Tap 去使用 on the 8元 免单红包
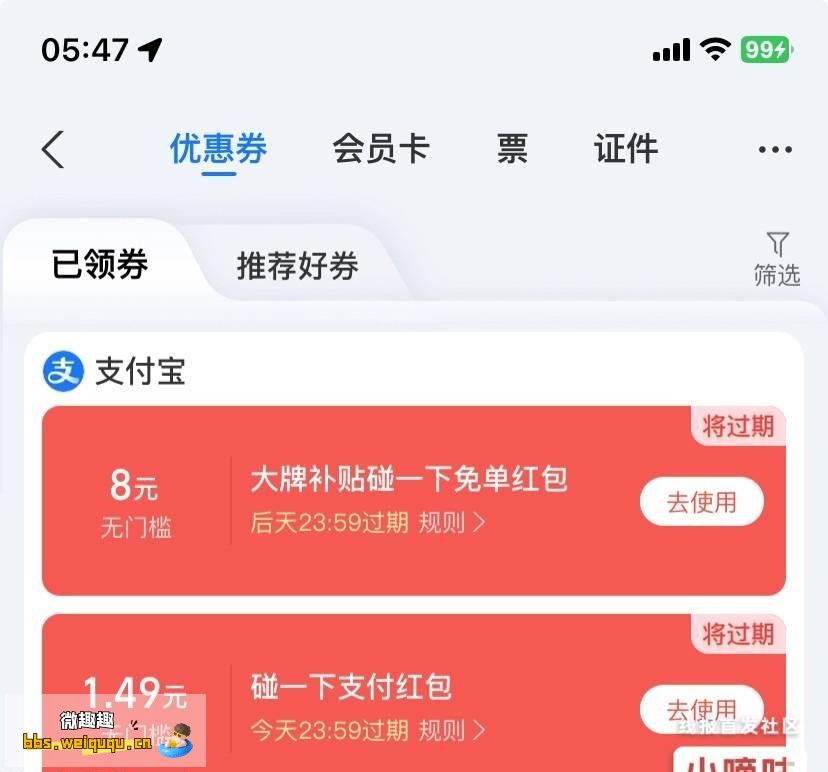Viewport: 828px width, 772px height. 701,502
